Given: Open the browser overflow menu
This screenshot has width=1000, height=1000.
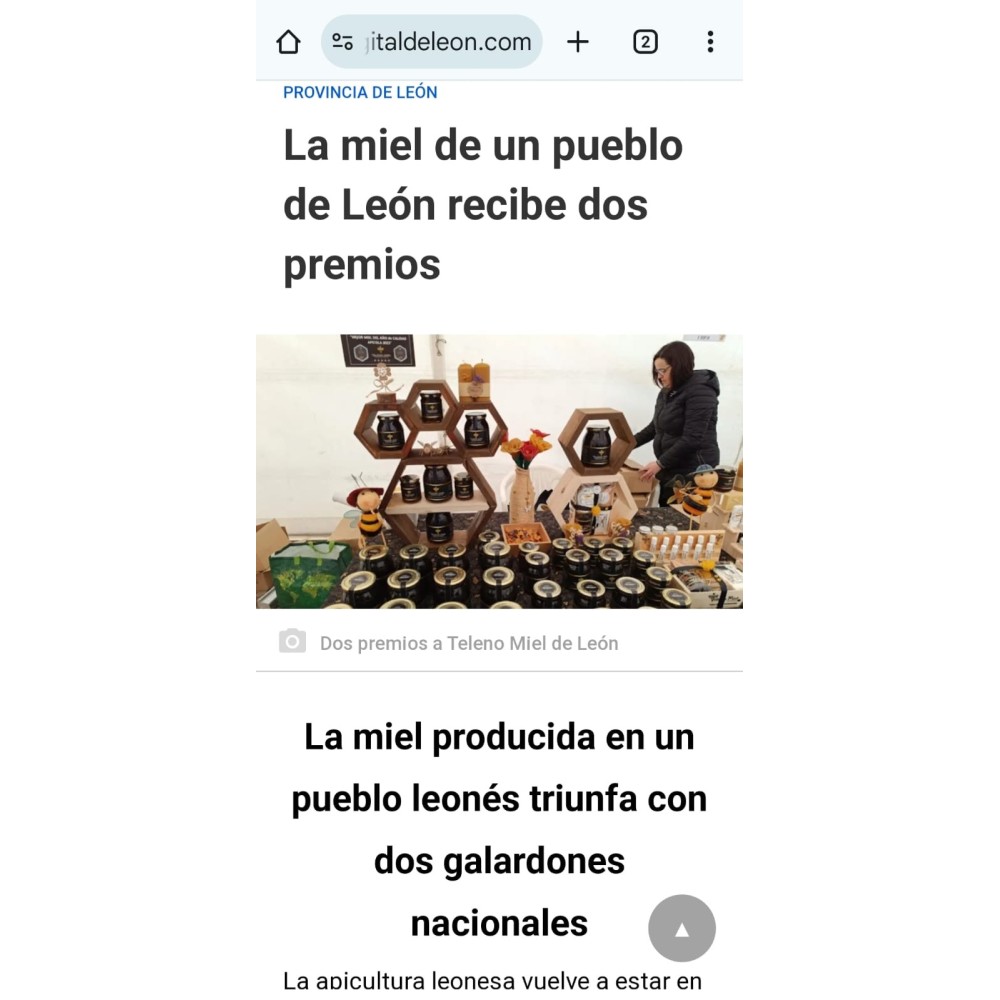Looking at the screenshot, I should tap(710, 42).
